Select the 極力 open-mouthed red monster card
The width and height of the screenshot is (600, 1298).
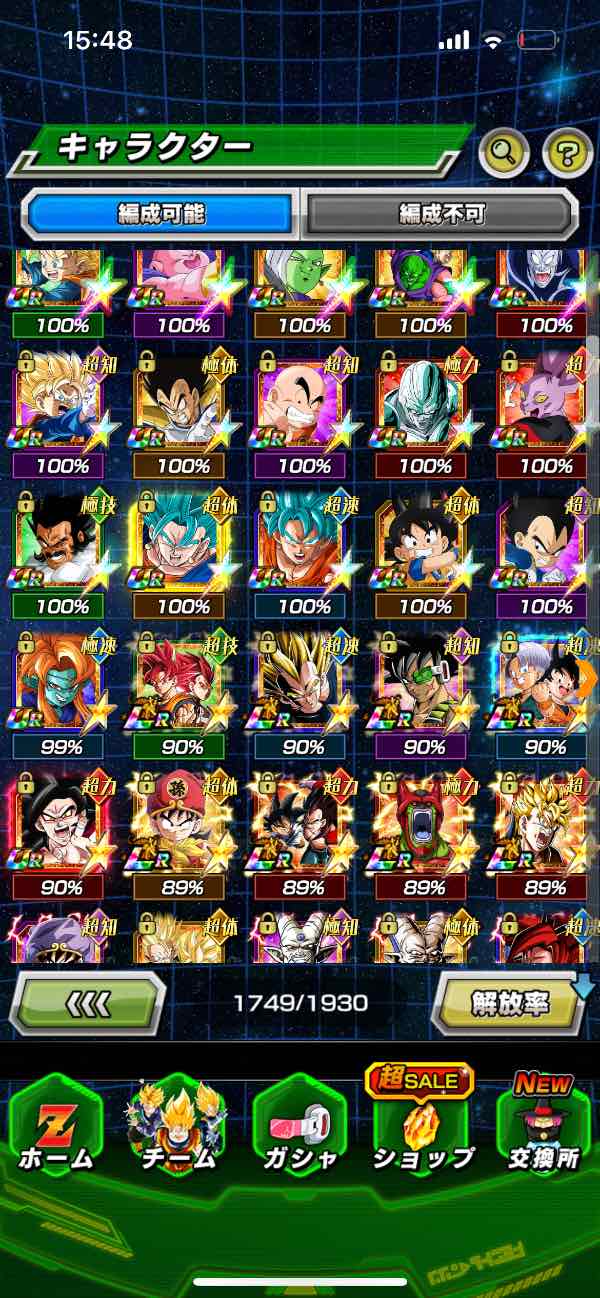point(425,822)
